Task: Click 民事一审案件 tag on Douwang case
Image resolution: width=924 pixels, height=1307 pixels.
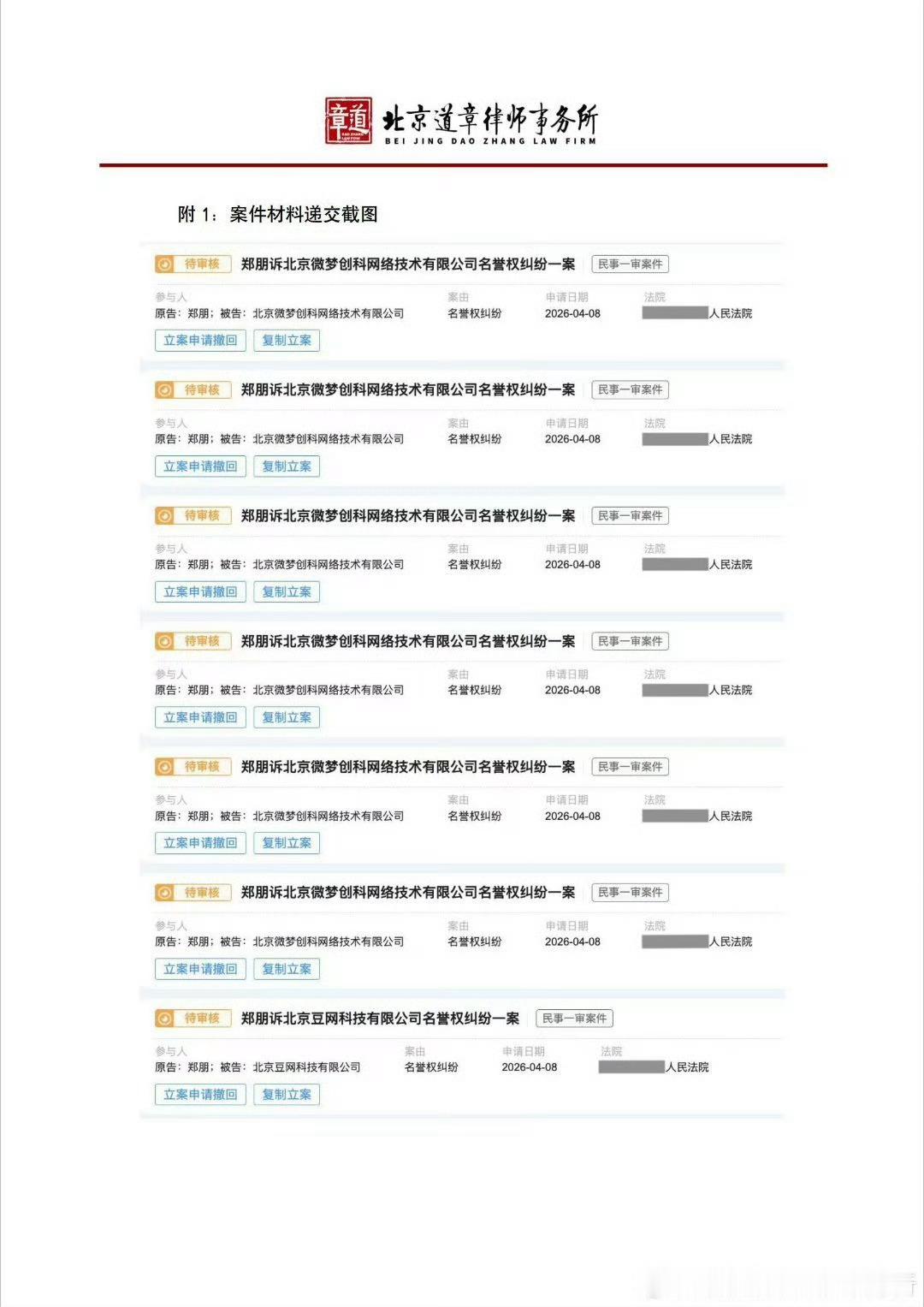Action: point(576,1019)
